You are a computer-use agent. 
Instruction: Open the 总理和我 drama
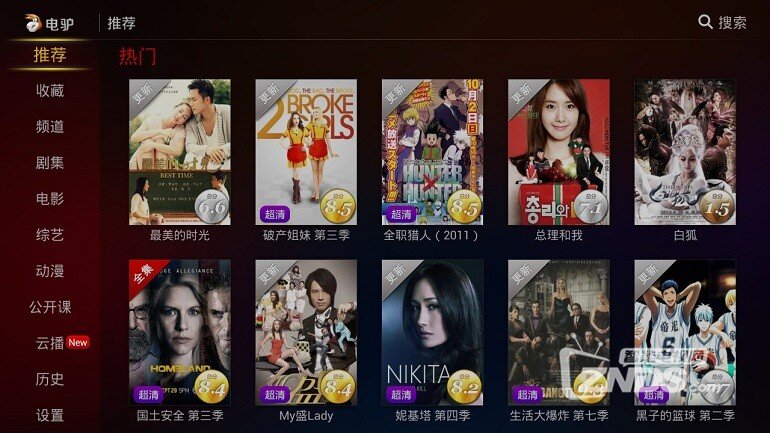[x=558, y=152]
